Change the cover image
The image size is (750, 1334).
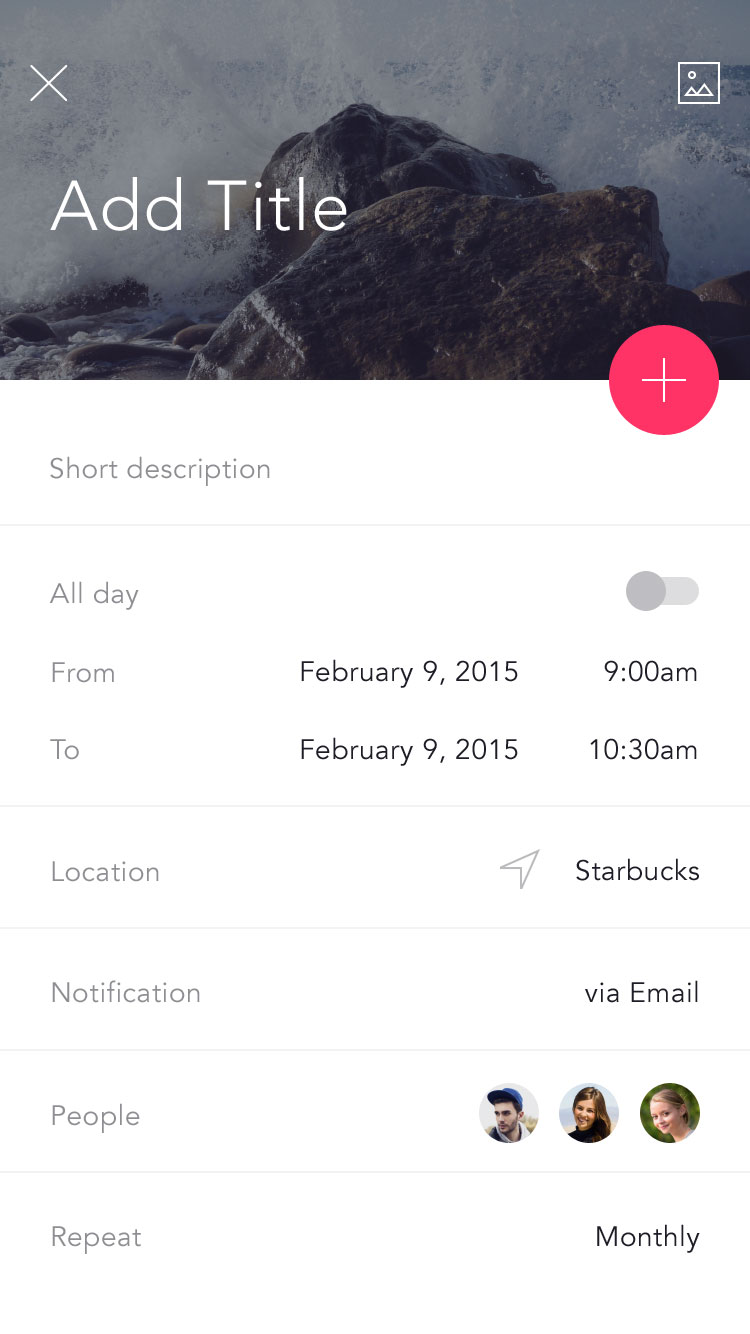point(698,83)
